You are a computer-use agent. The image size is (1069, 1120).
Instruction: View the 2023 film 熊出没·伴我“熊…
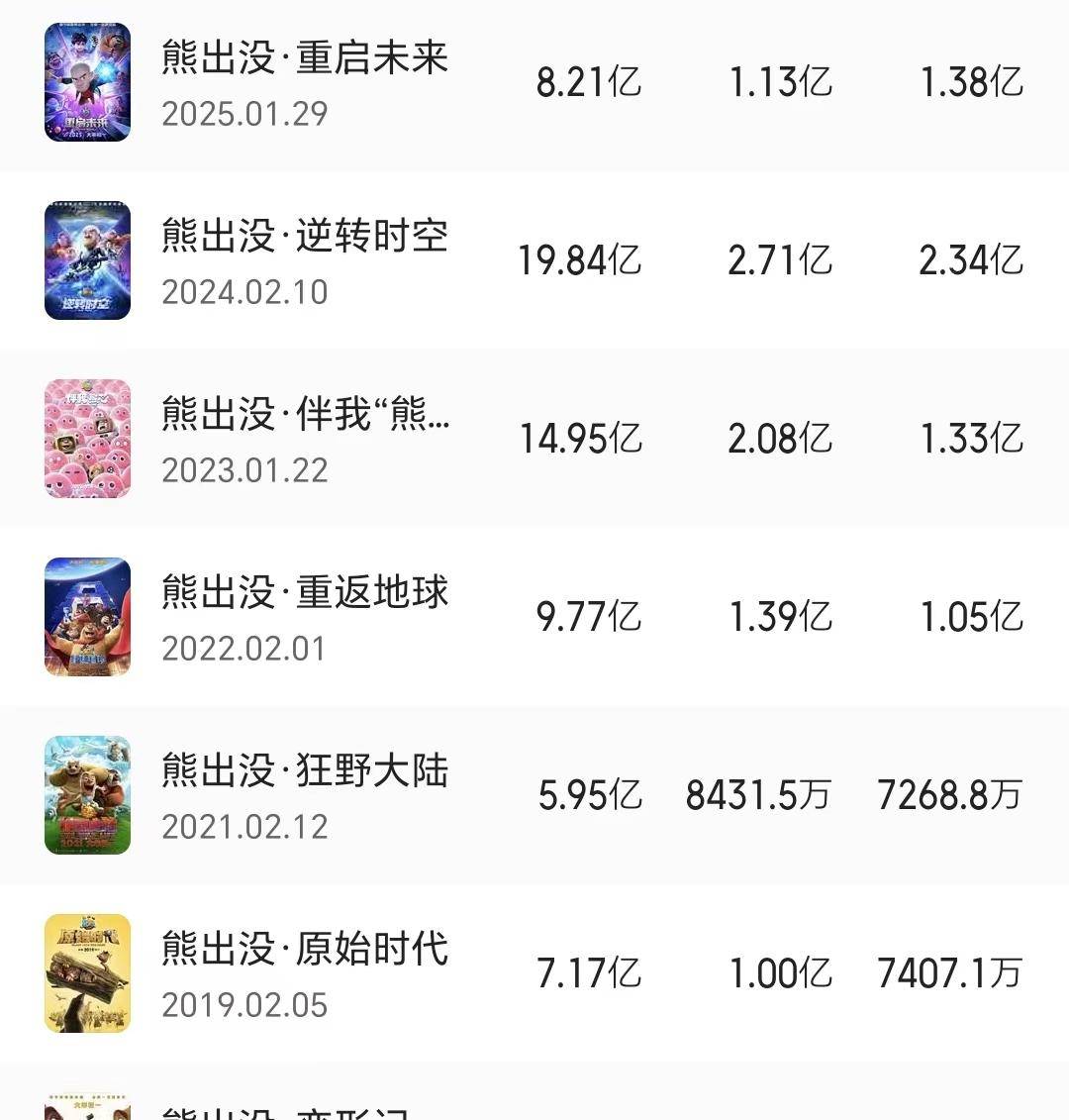pos(305,416)
